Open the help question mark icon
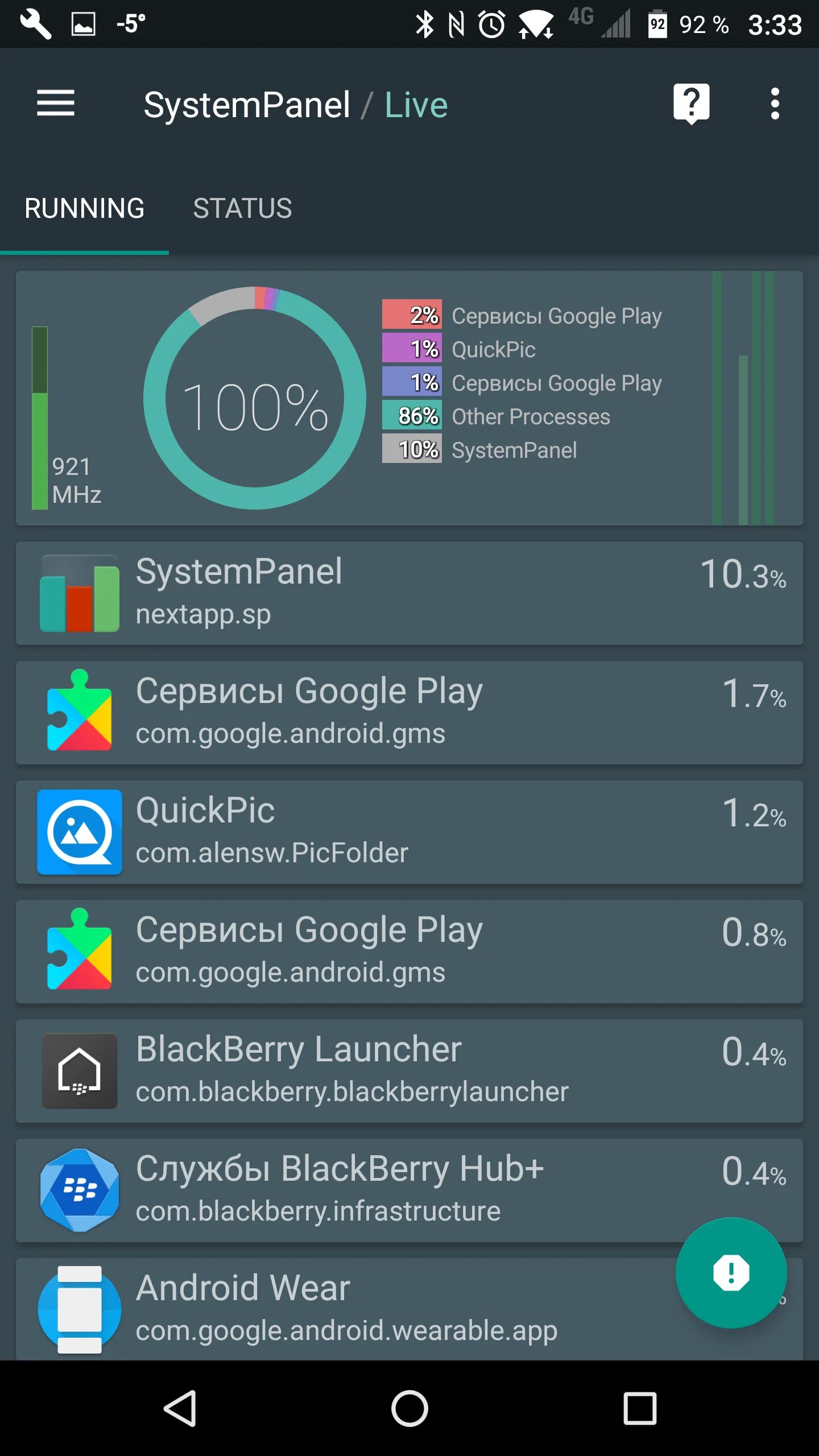 (691, 104)
